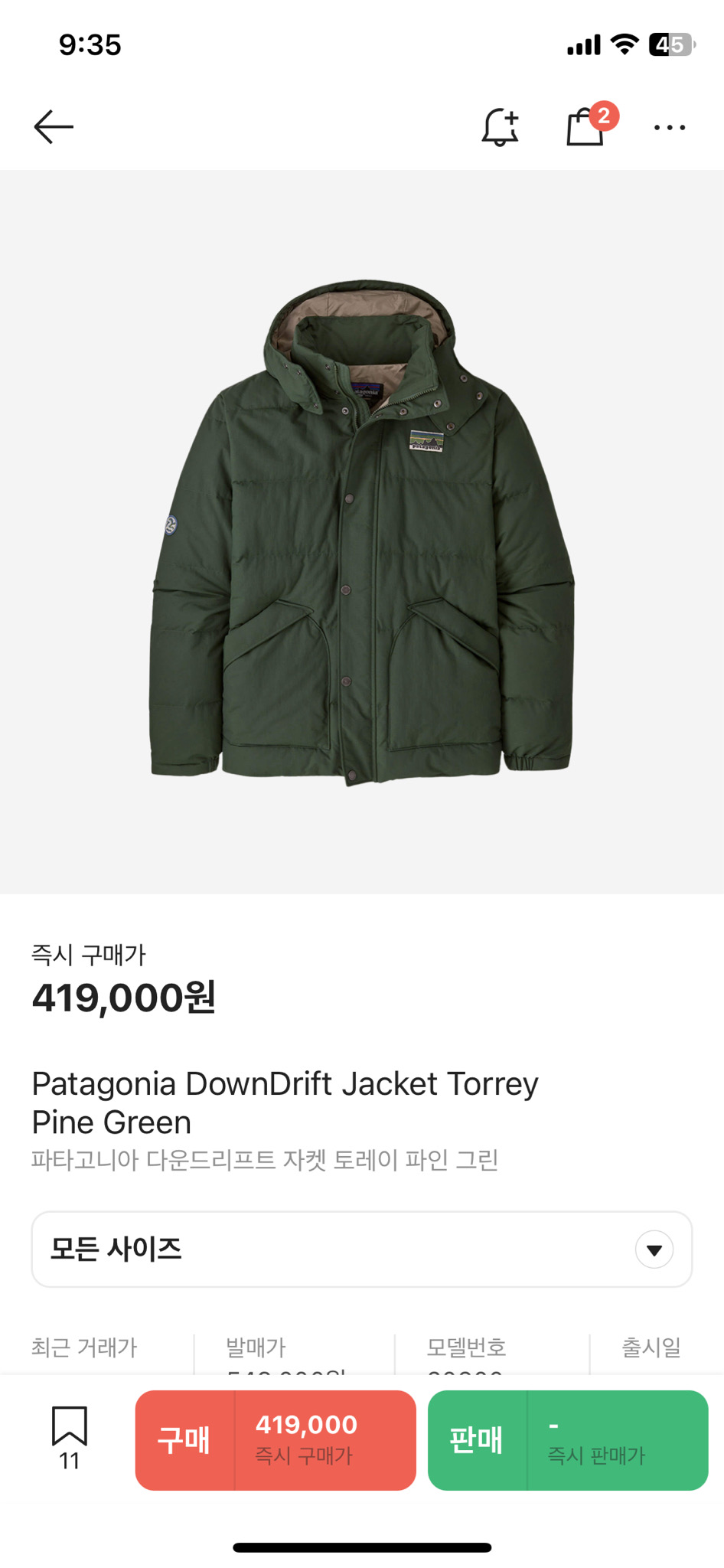Open the three-dot overflow menu

(670, 128)
